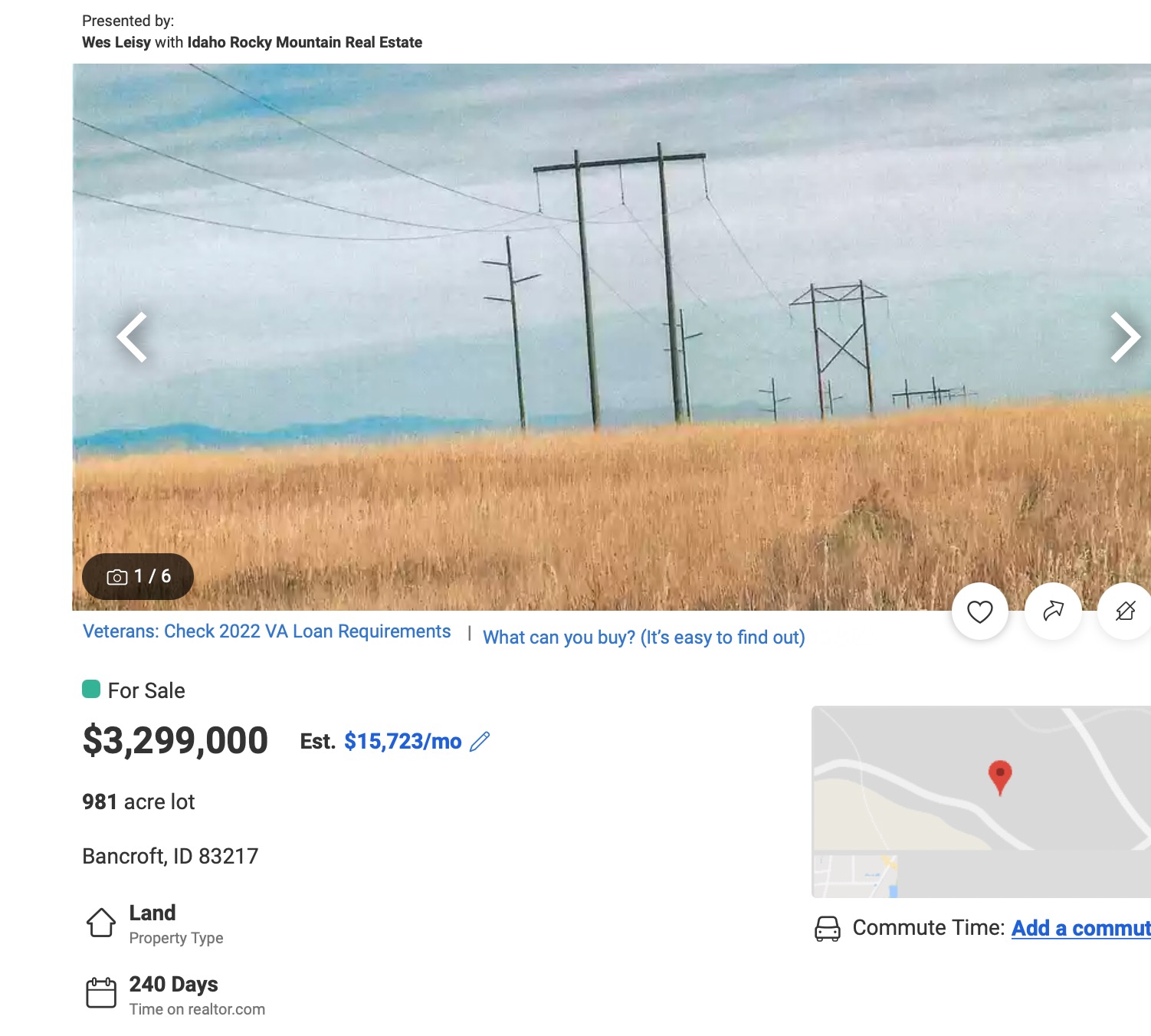Show the next listing photo
The height and width of the screenshot is (1036, 1151).
[x=1124, y=337]
